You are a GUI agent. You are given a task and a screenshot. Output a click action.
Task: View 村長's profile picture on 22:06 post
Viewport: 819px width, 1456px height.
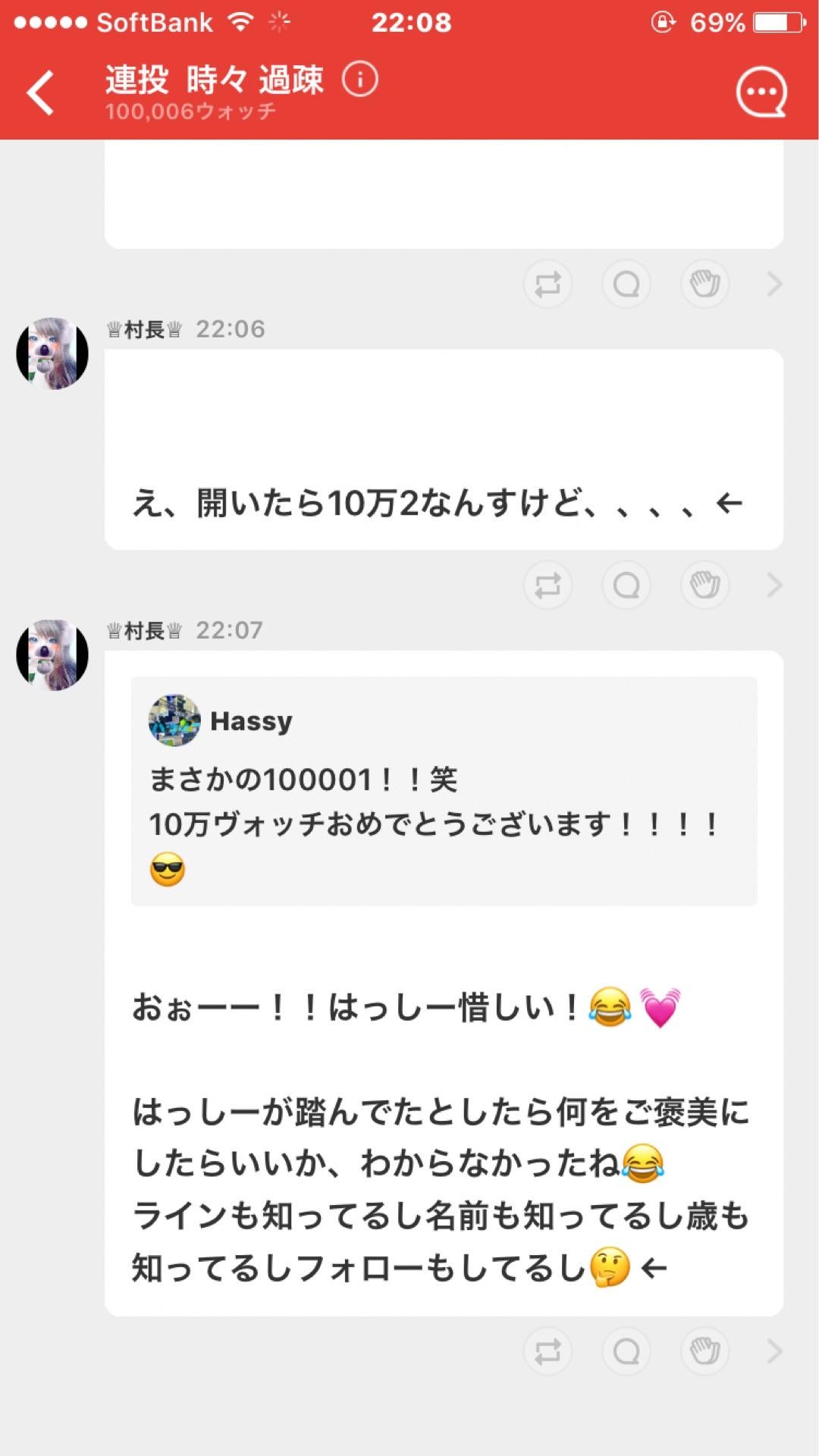[x=52, y=353]
